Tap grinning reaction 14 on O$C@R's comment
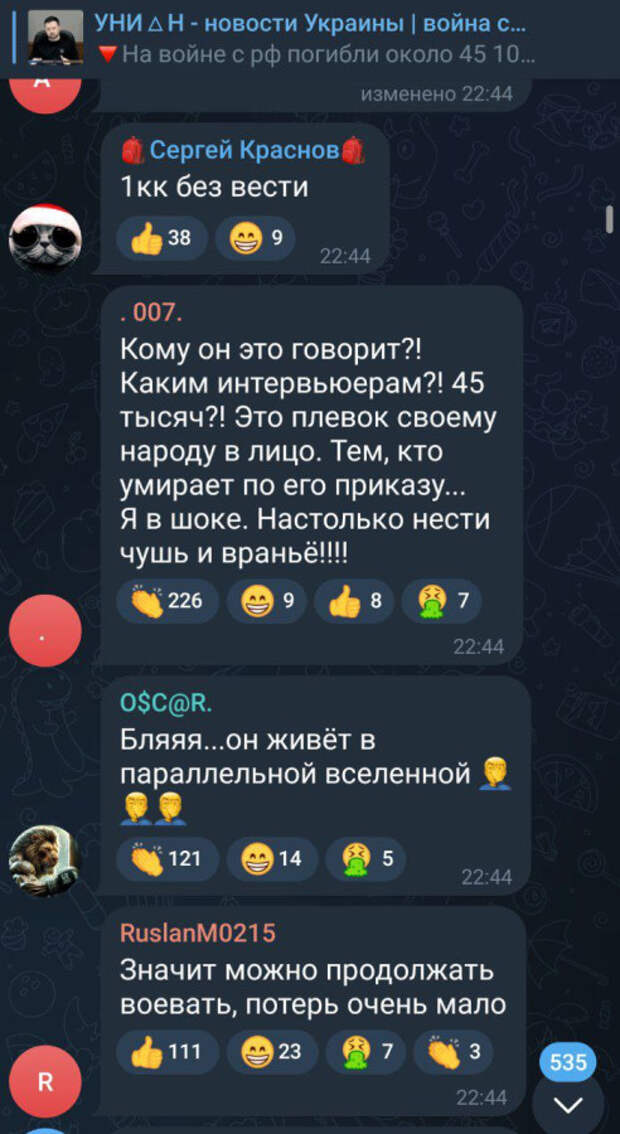 [271, 858]
